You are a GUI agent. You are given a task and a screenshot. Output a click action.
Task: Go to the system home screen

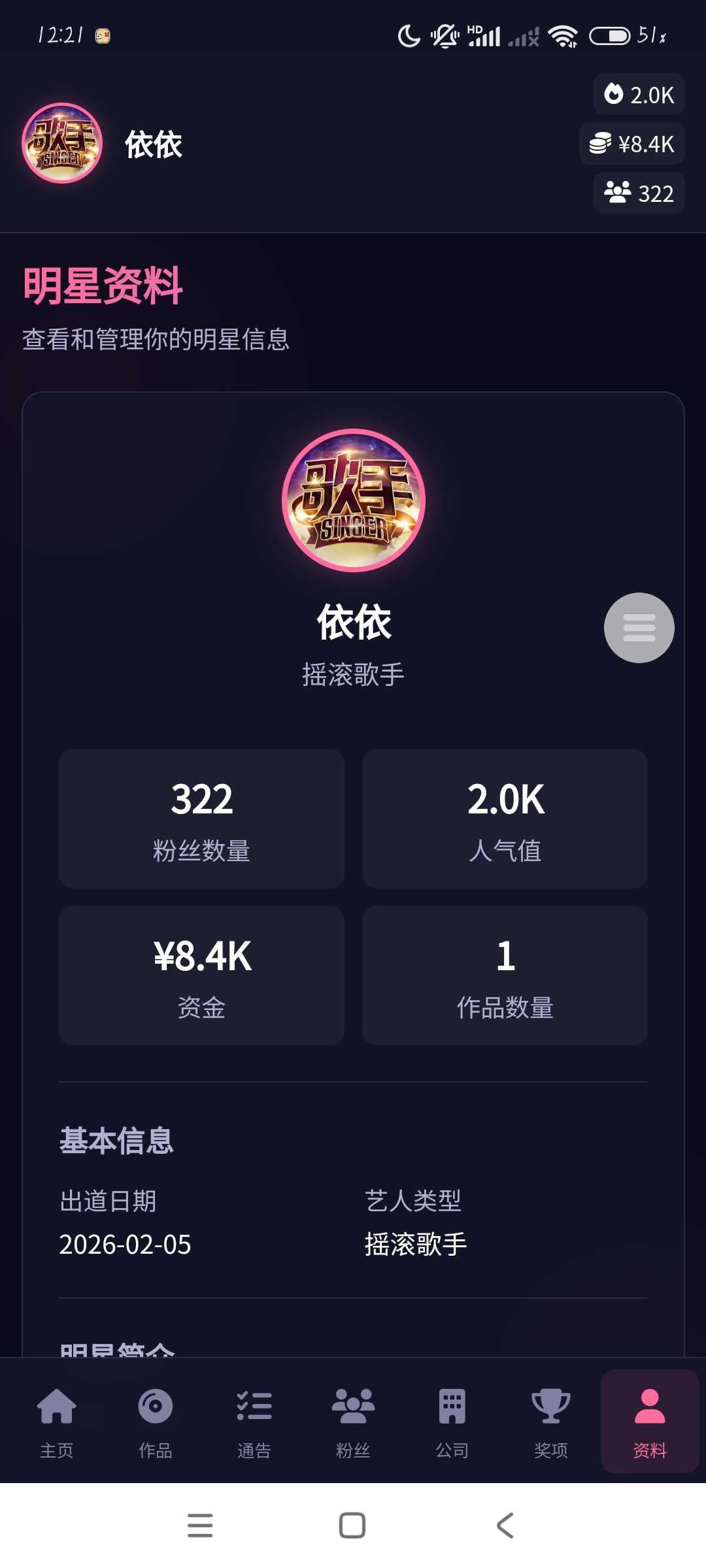[352, 1526]
